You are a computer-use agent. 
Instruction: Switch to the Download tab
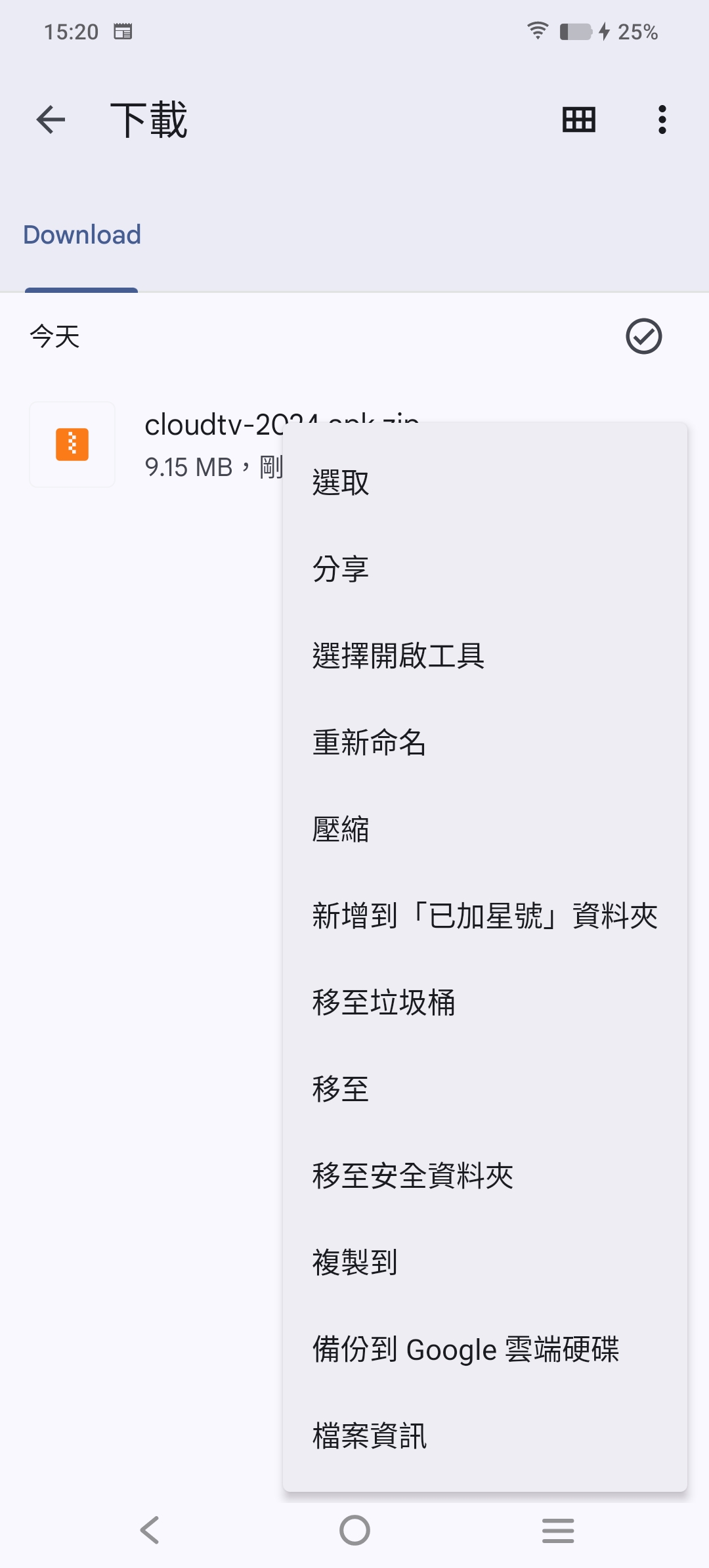[82, 235]
